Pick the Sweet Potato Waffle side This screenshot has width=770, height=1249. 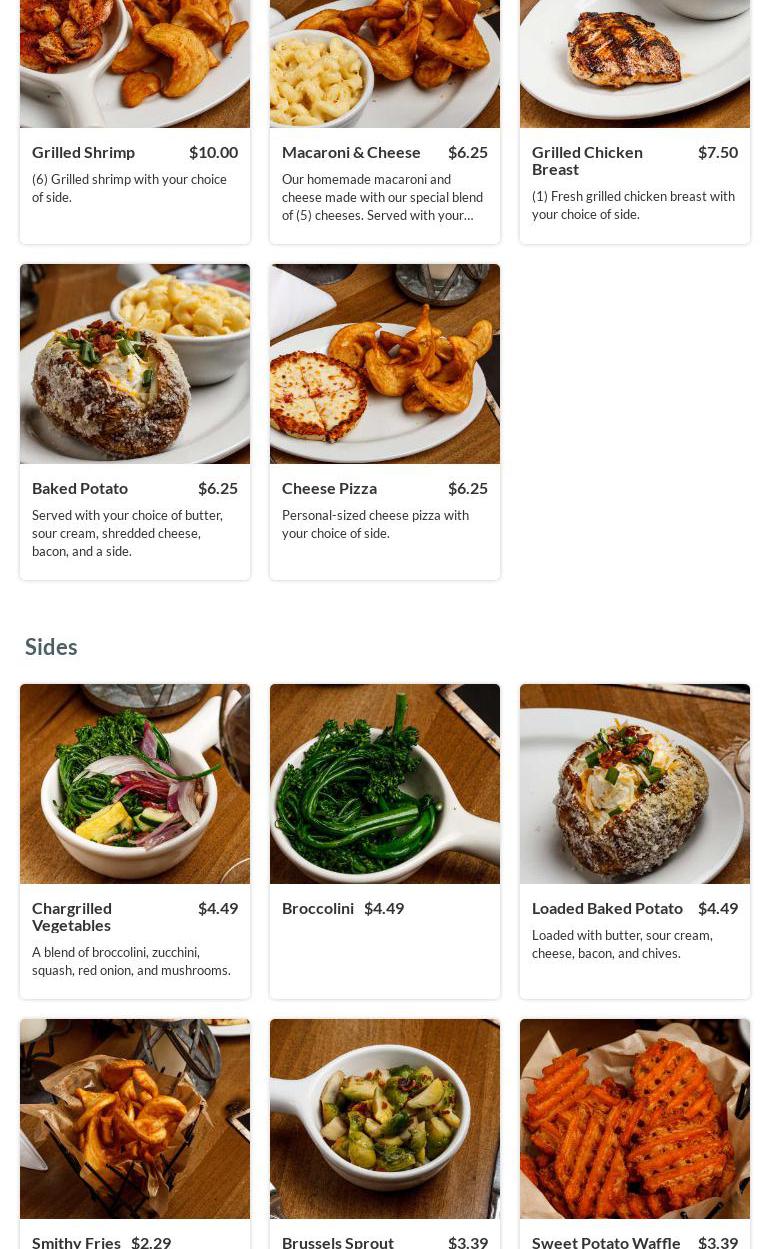pos(634,1130)
